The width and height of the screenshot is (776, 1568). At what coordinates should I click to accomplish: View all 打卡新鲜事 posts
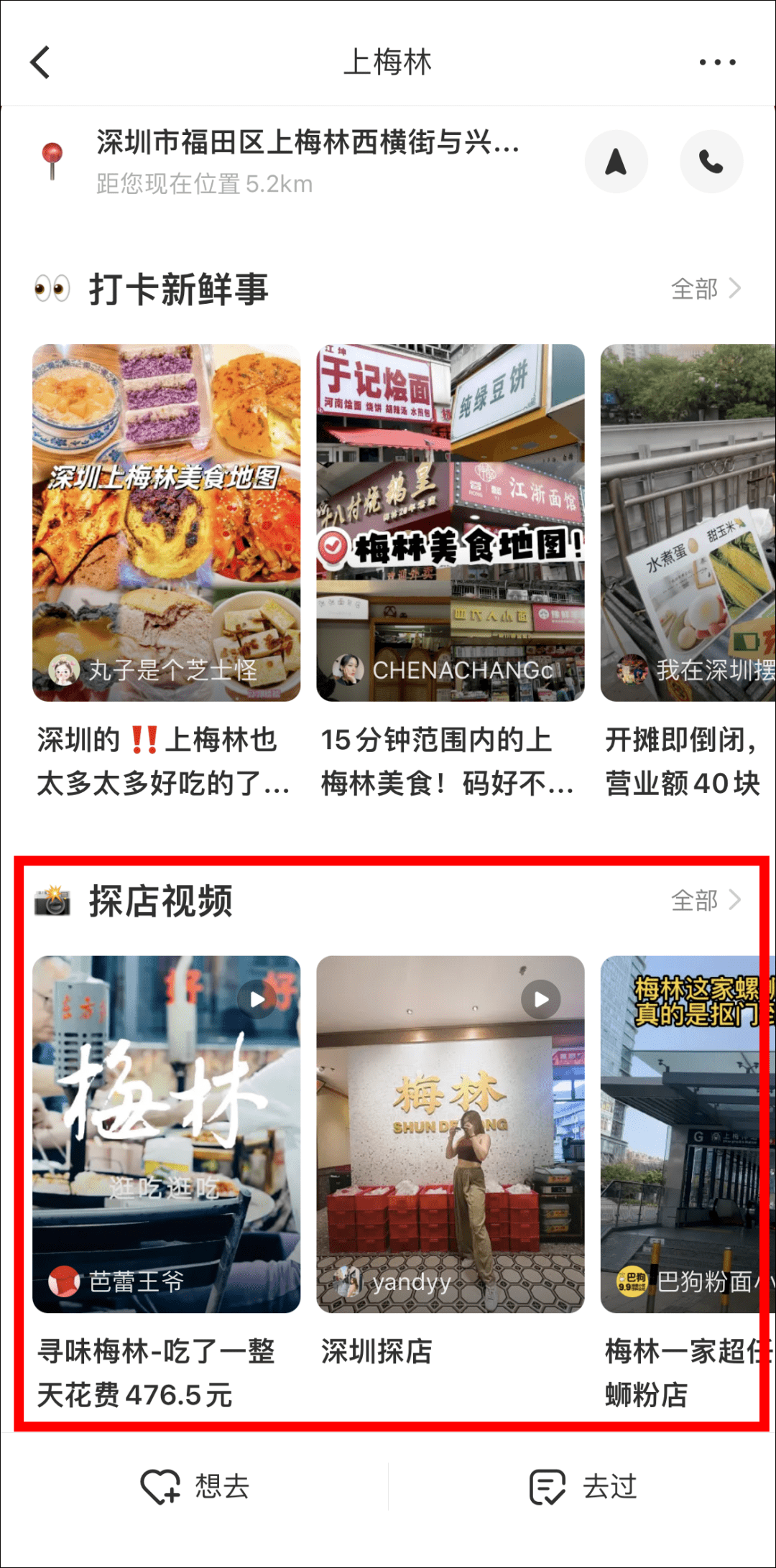click(x=706, y=289)
